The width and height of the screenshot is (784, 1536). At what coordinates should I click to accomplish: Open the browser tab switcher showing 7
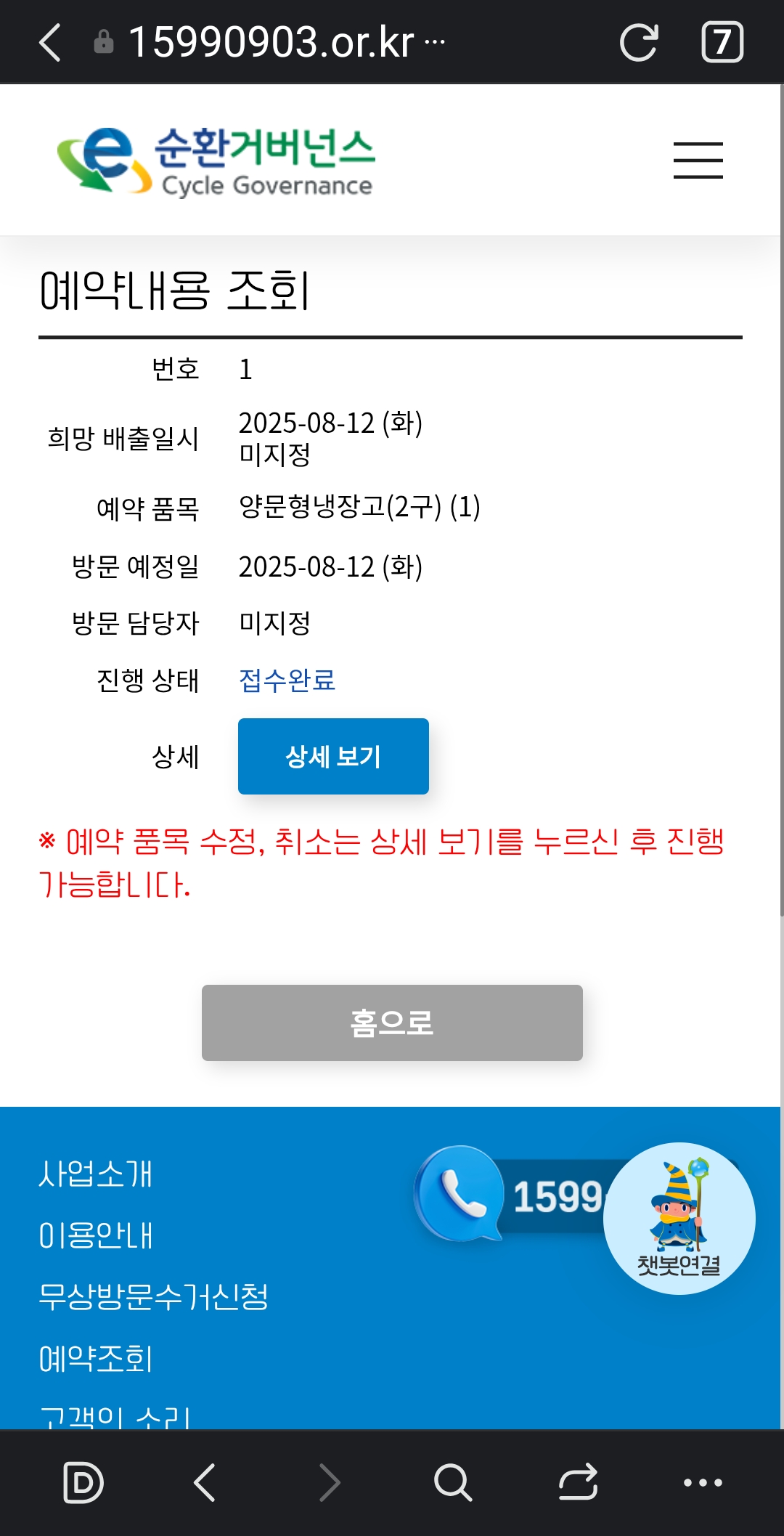722,42
